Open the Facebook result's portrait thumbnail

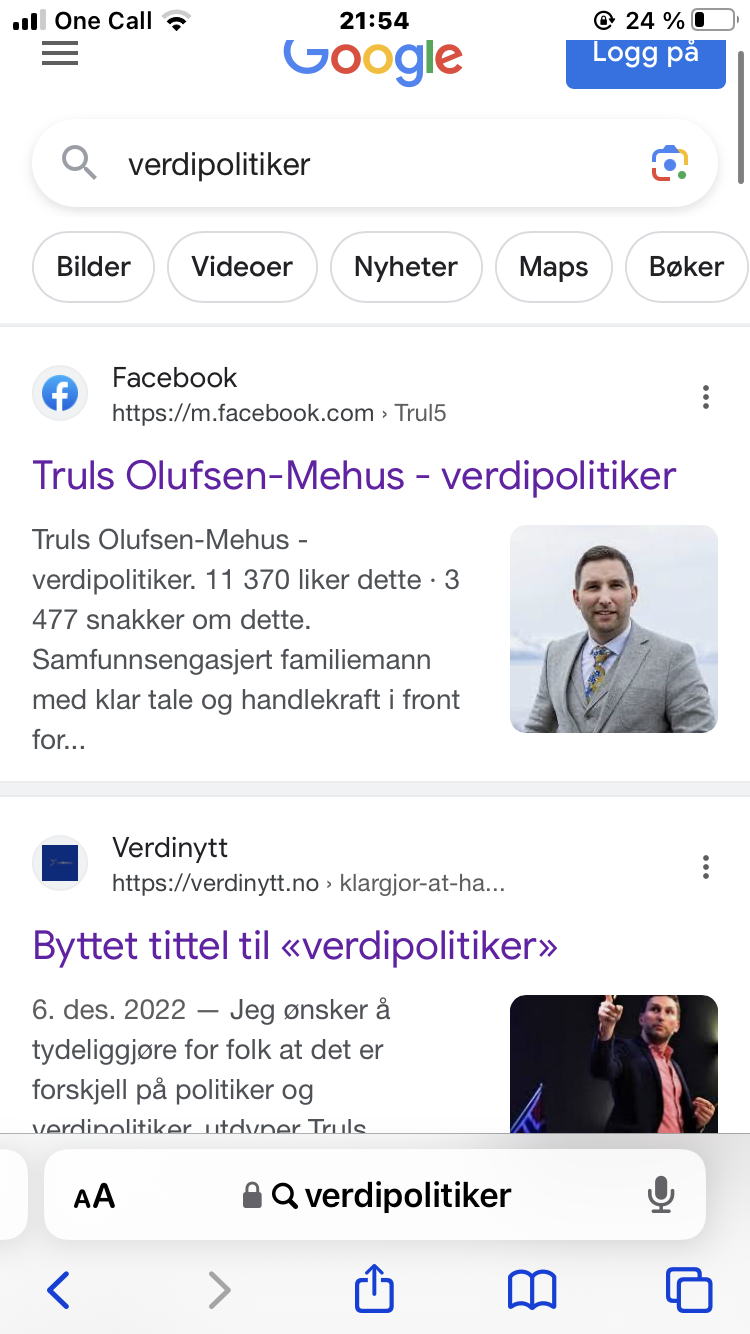[x=614, y=629]
